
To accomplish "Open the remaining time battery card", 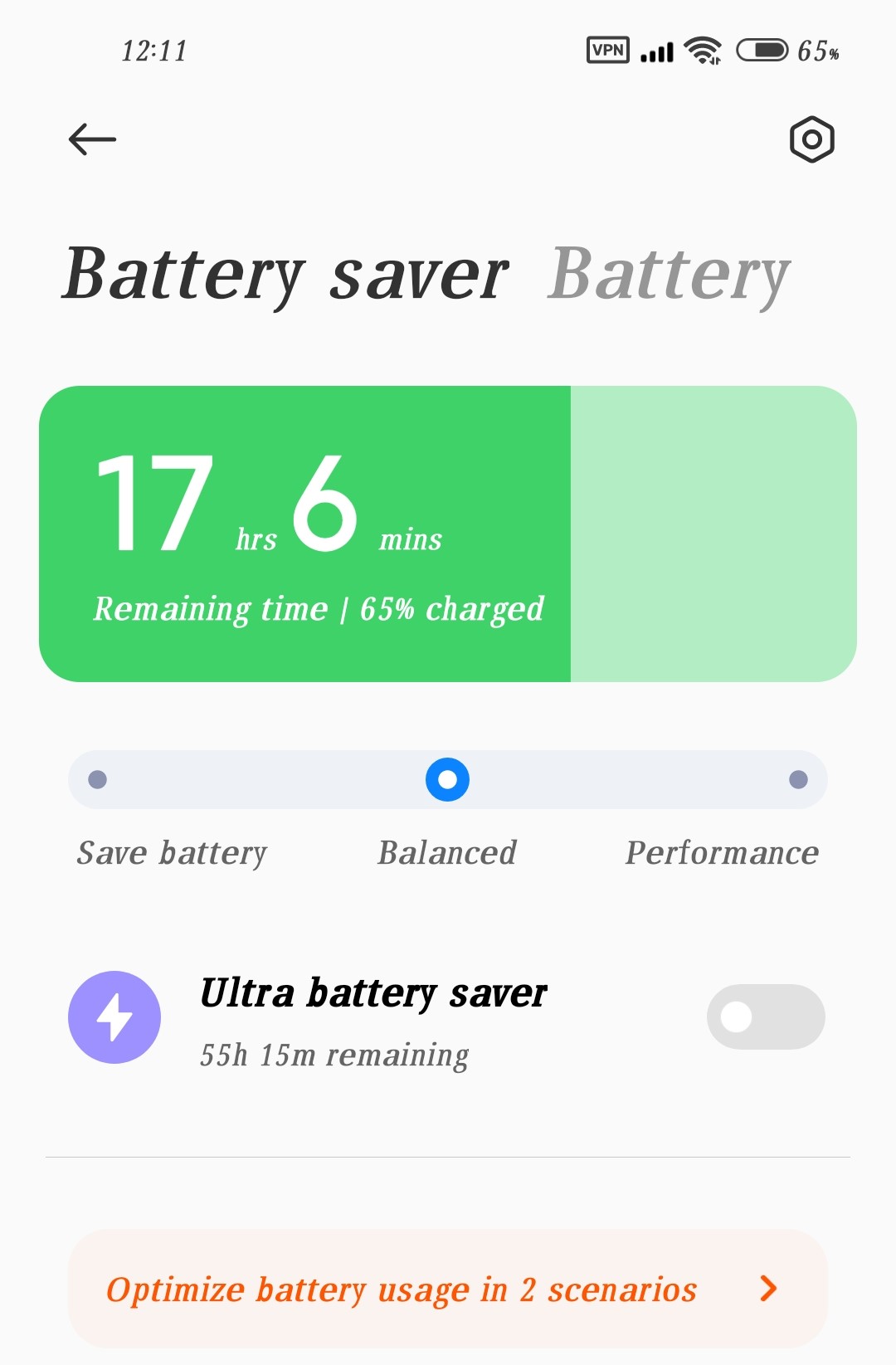I will coord(447,534).
